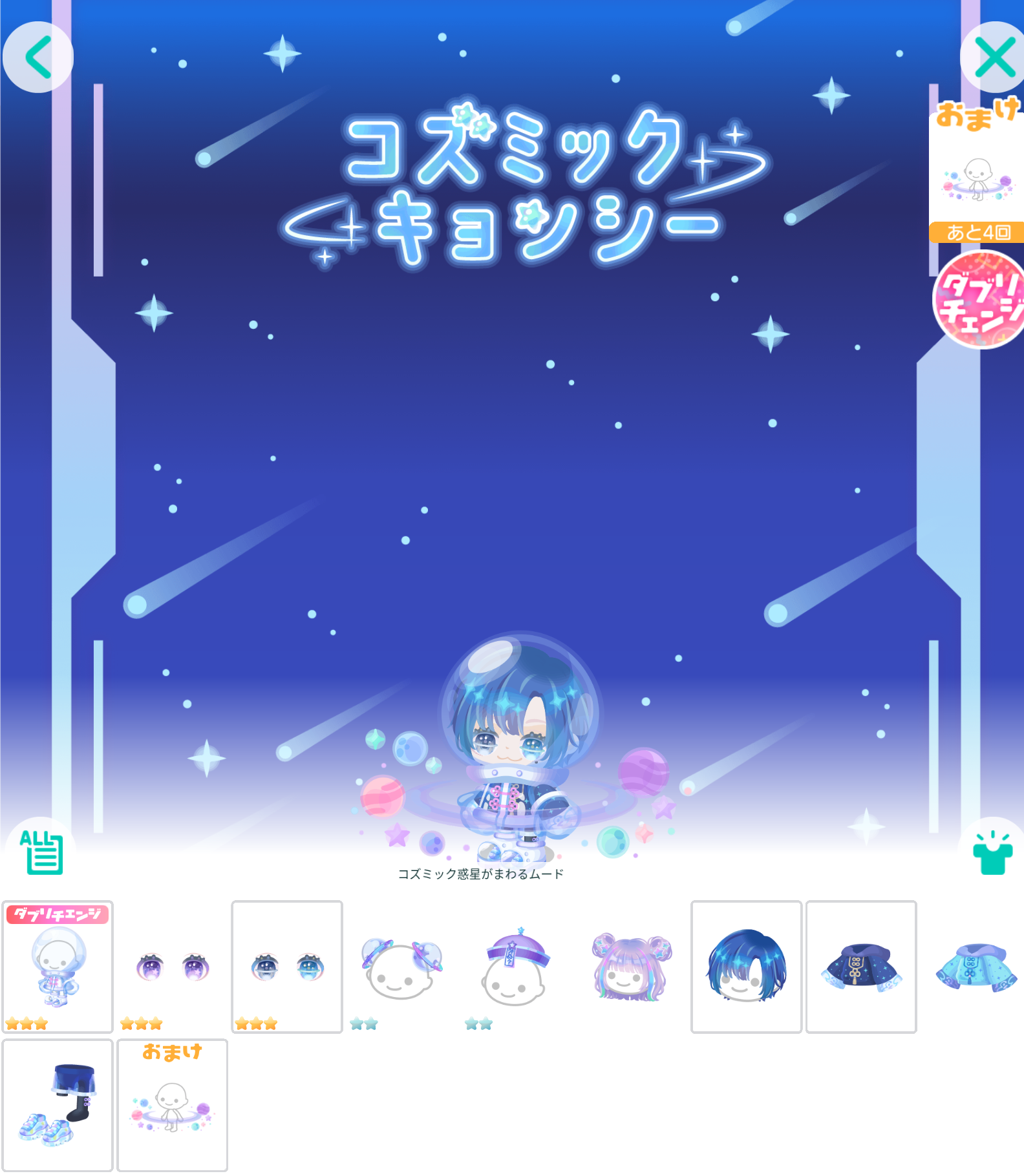Pick the blue short hairstyle item
Image resolution: width=1024 pixels, height=1176 pixels.
746,967
